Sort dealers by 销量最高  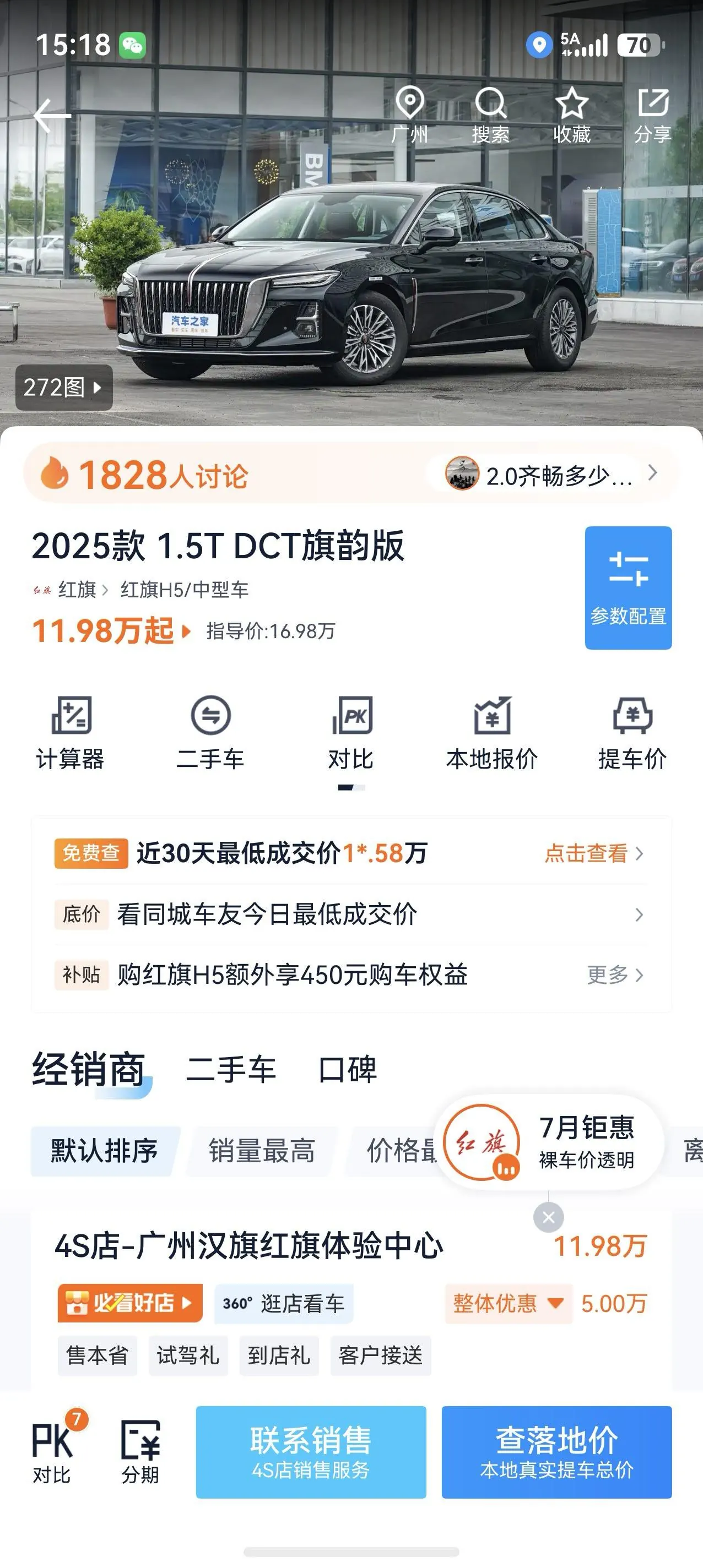pyautogui.click(x=262, y=1151)
